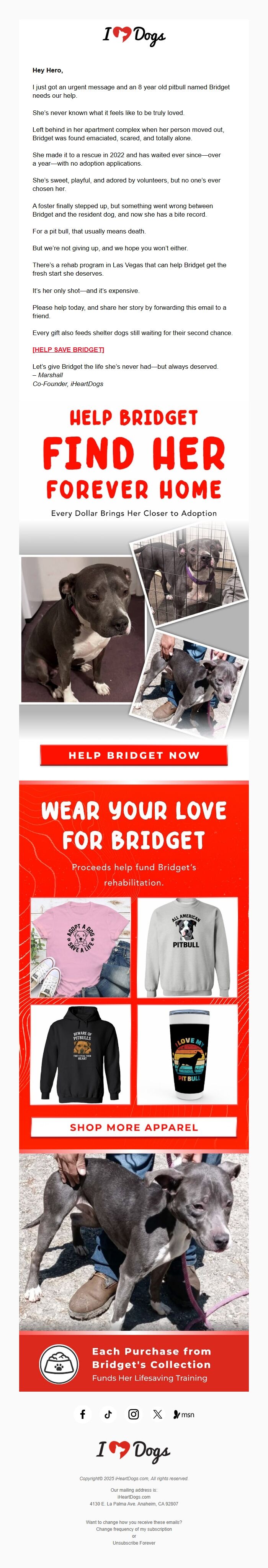The height and width of the screenshot is (1568, 268).
Task: Go to the X profile icon
Action: [157, 1414]
